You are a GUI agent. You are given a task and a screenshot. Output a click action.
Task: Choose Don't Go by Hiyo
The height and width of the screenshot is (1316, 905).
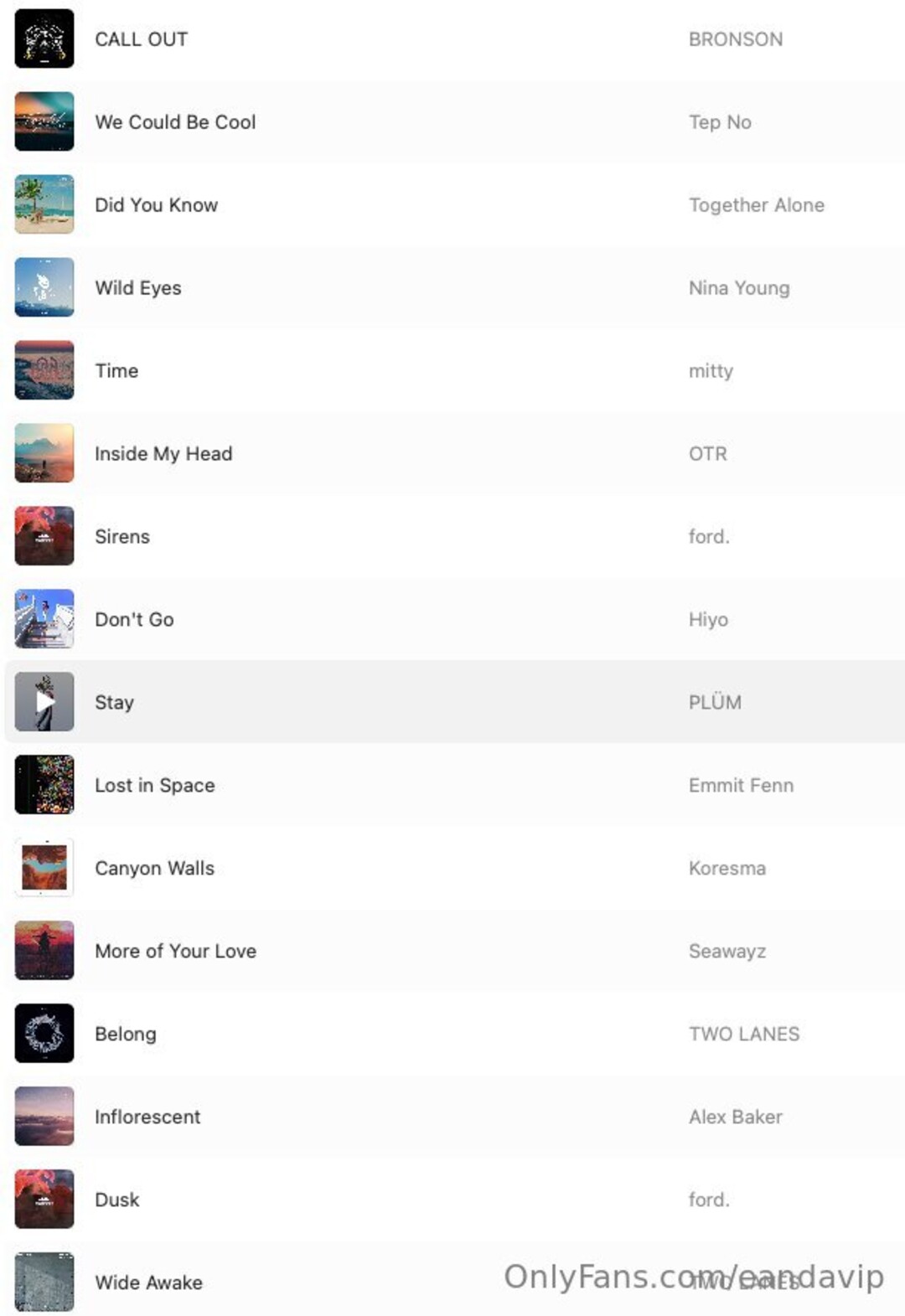click(134, 620)
